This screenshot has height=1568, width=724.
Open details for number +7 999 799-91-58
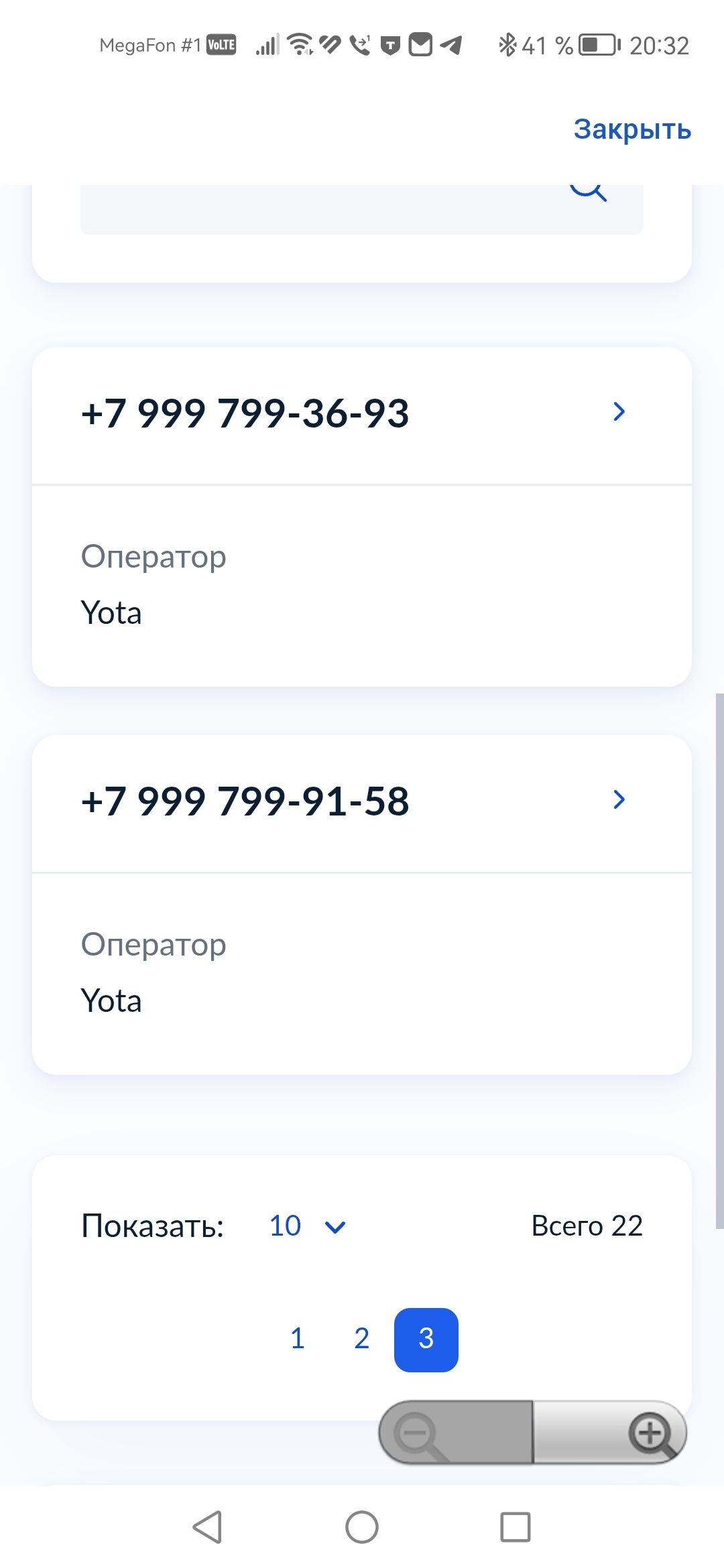pos(619,799)
